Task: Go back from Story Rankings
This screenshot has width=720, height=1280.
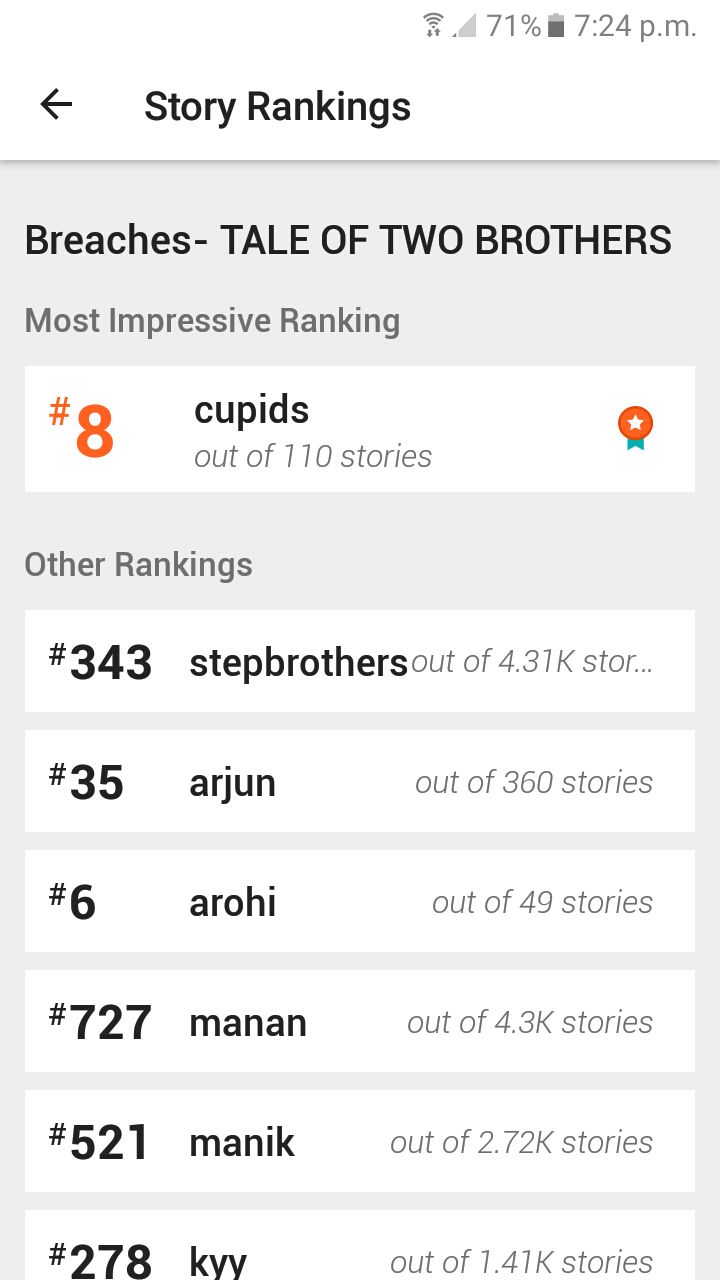Action: coord(56,105)
